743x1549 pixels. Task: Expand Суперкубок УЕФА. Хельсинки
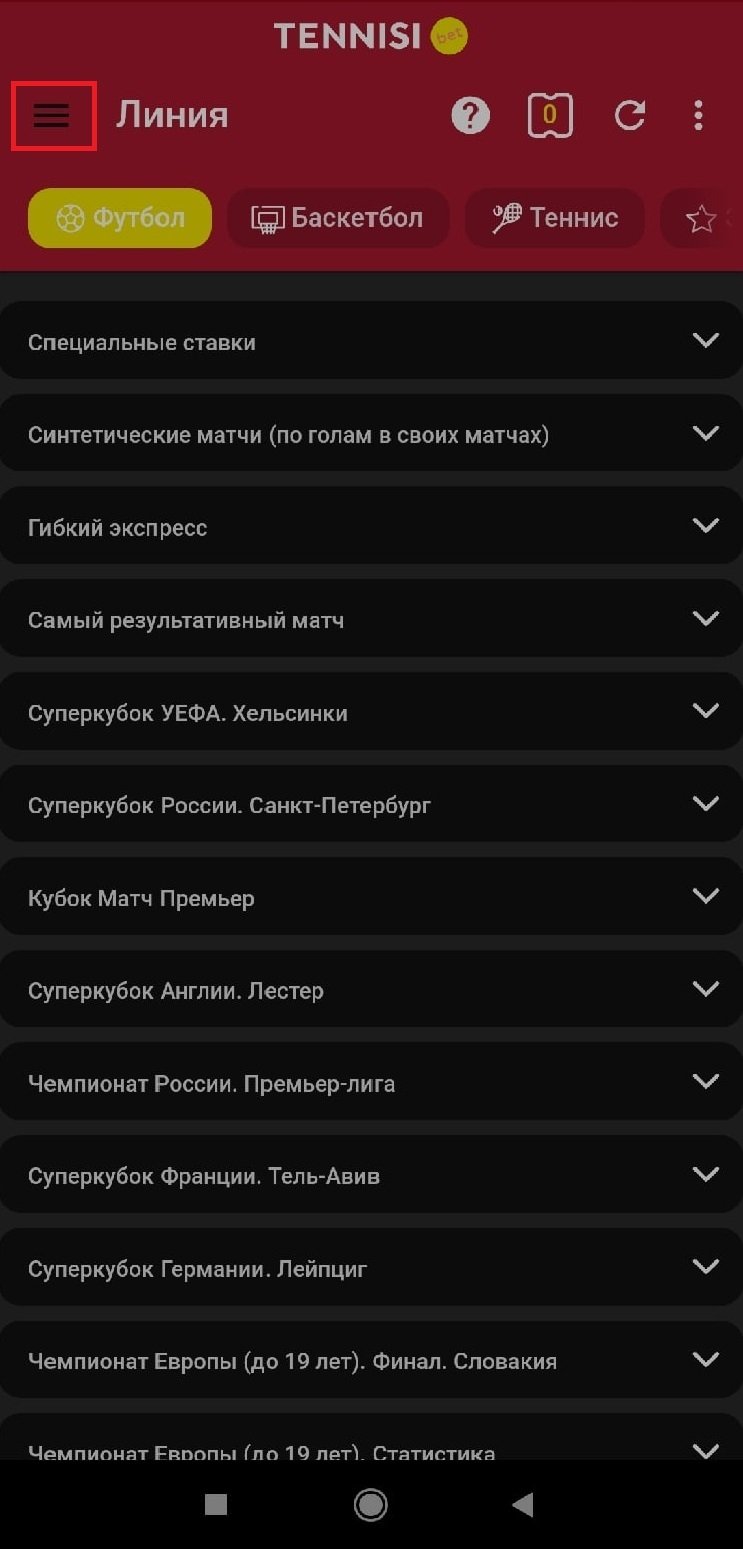coord(370,712)
